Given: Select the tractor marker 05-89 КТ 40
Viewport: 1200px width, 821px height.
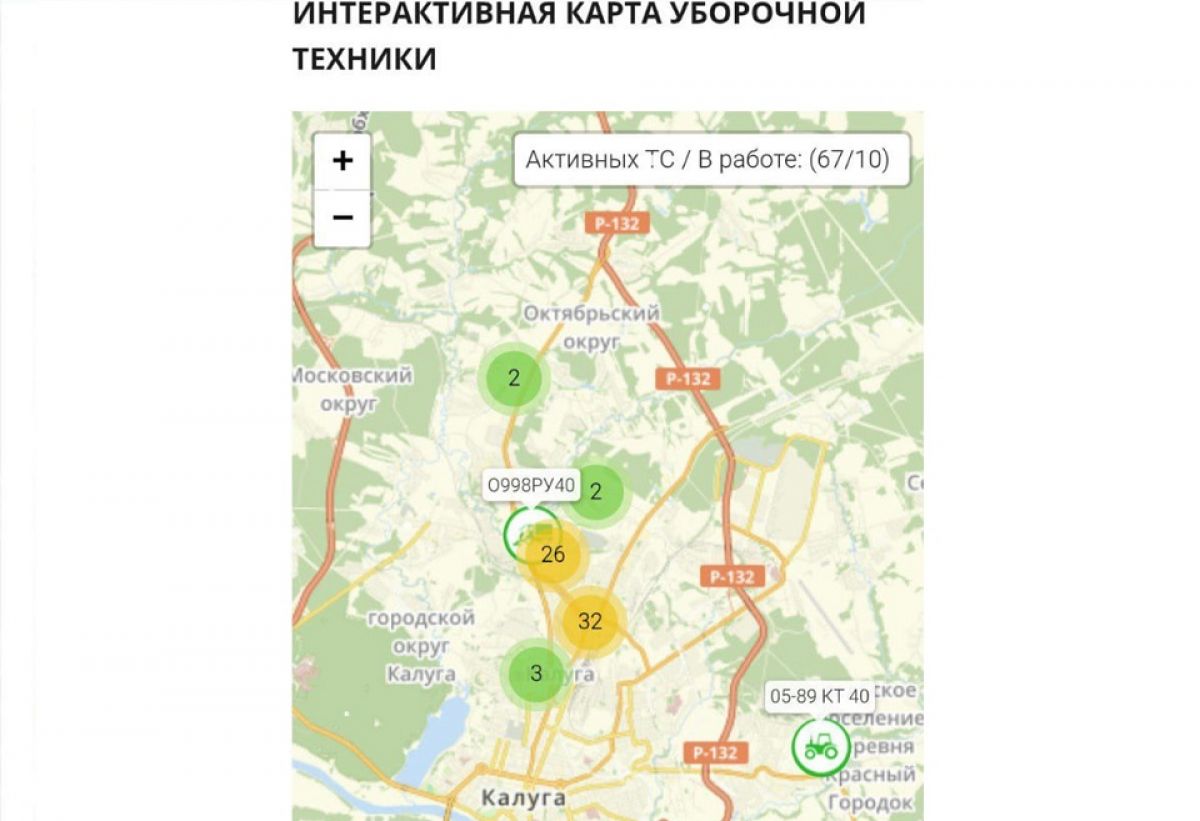Looking at the screenshot, I should click(x=821, y=746).
